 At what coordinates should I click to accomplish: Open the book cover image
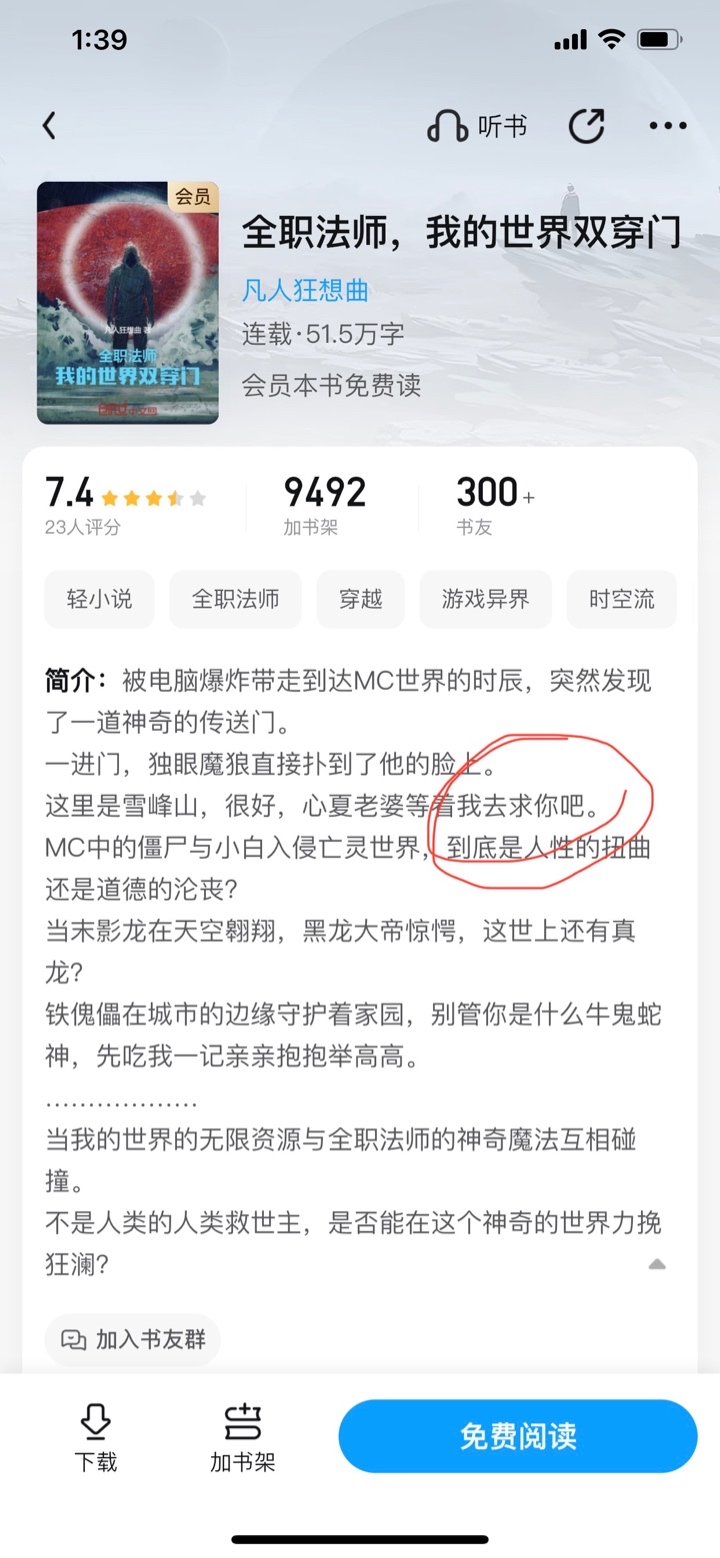pyautogui.click(x=127, y=303)
